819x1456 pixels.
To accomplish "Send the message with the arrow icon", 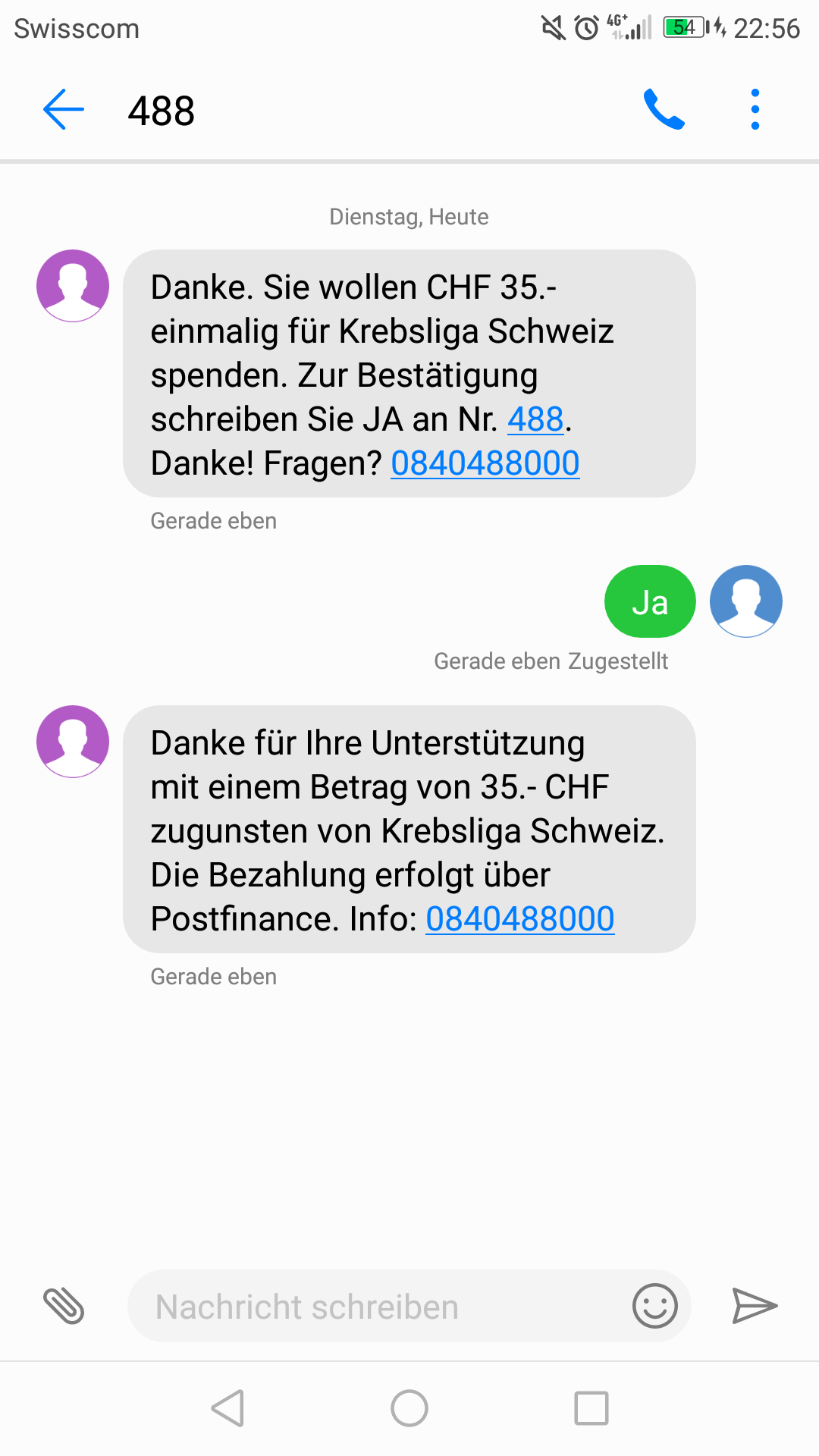I will coord(755,1306).
